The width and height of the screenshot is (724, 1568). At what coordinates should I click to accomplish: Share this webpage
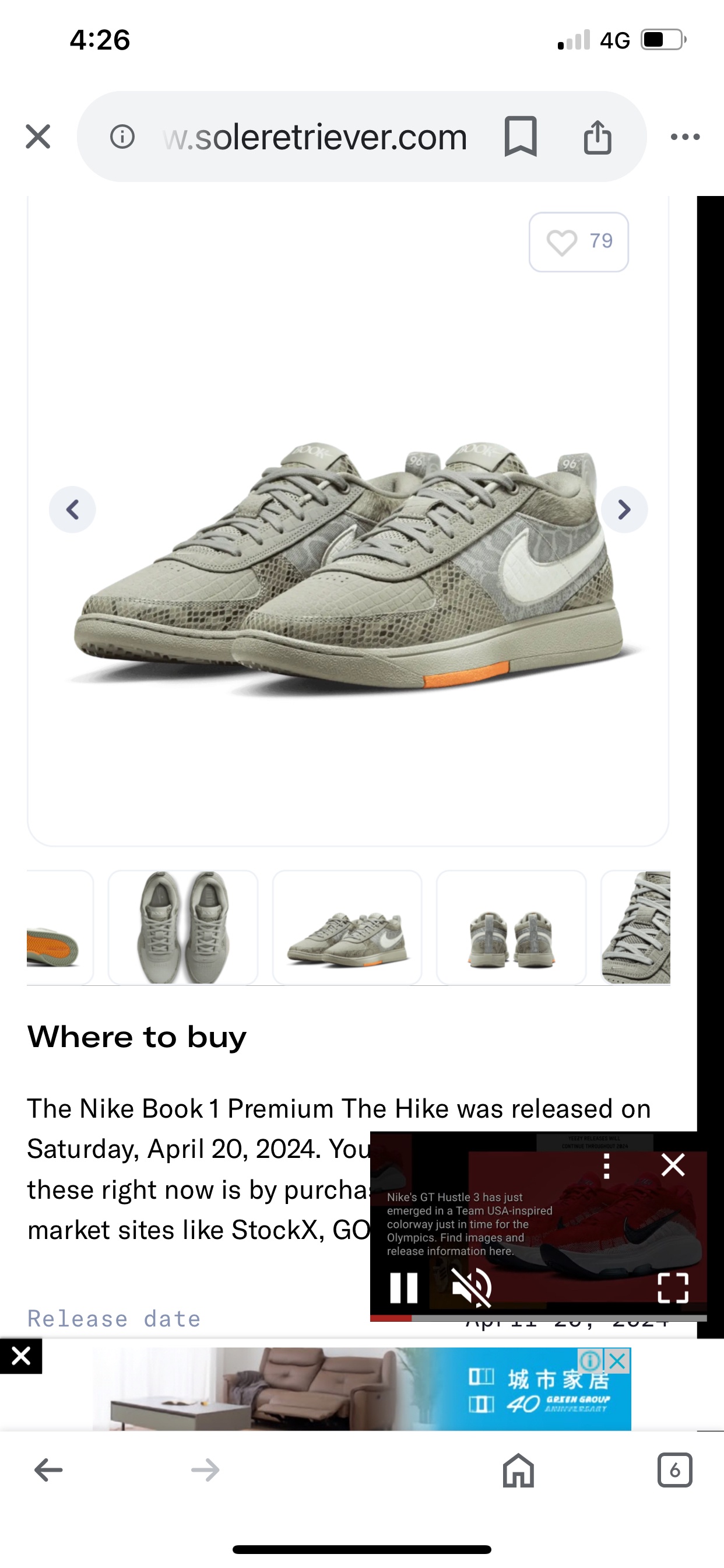[598, 136]
